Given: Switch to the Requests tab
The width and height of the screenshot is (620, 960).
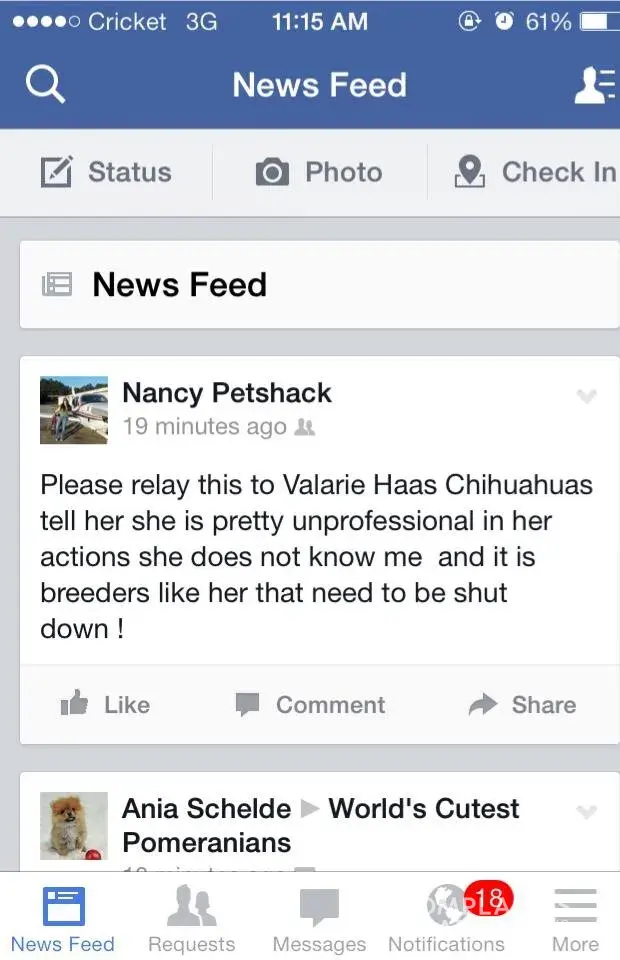Looking at the screenshot, I should click(191, 920).
